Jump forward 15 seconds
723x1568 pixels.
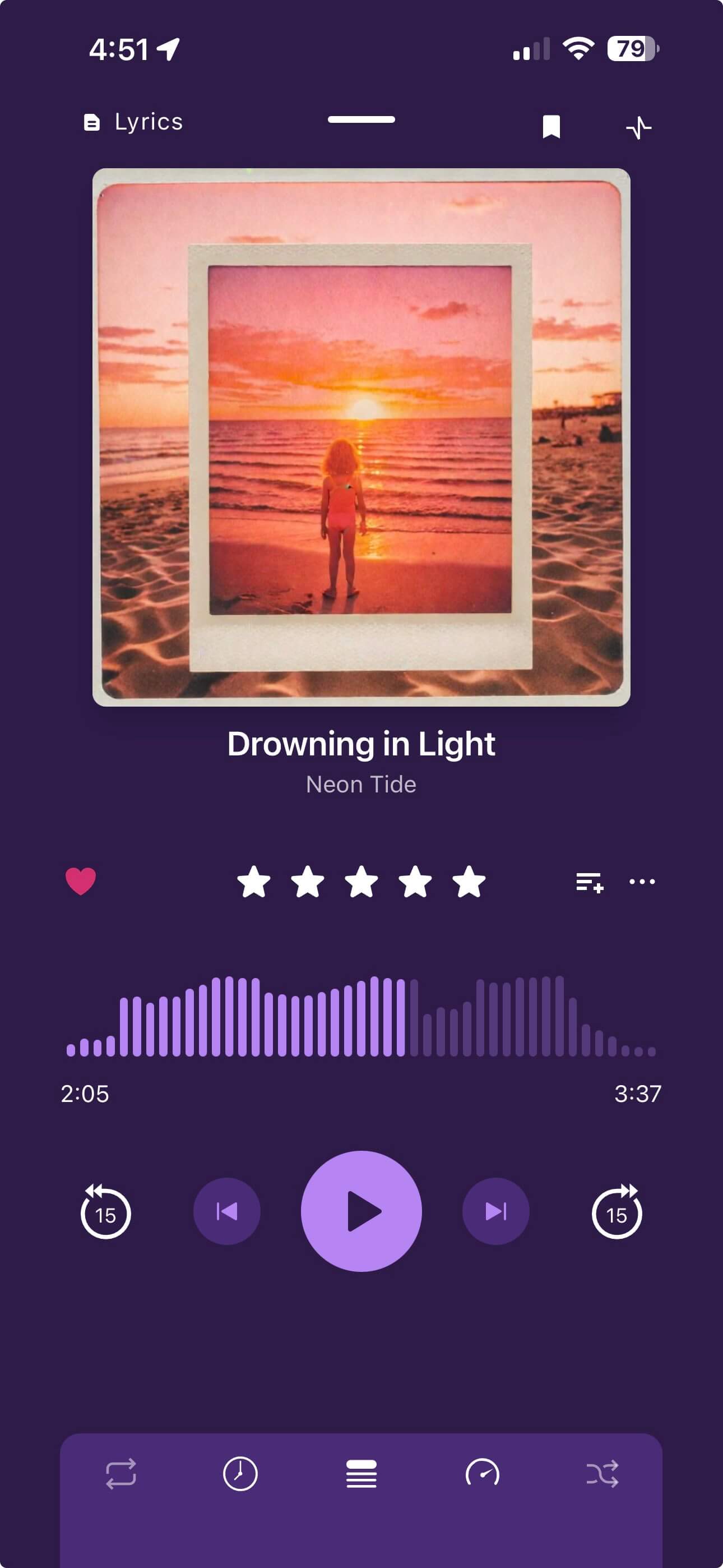(x=617, y=1211)
